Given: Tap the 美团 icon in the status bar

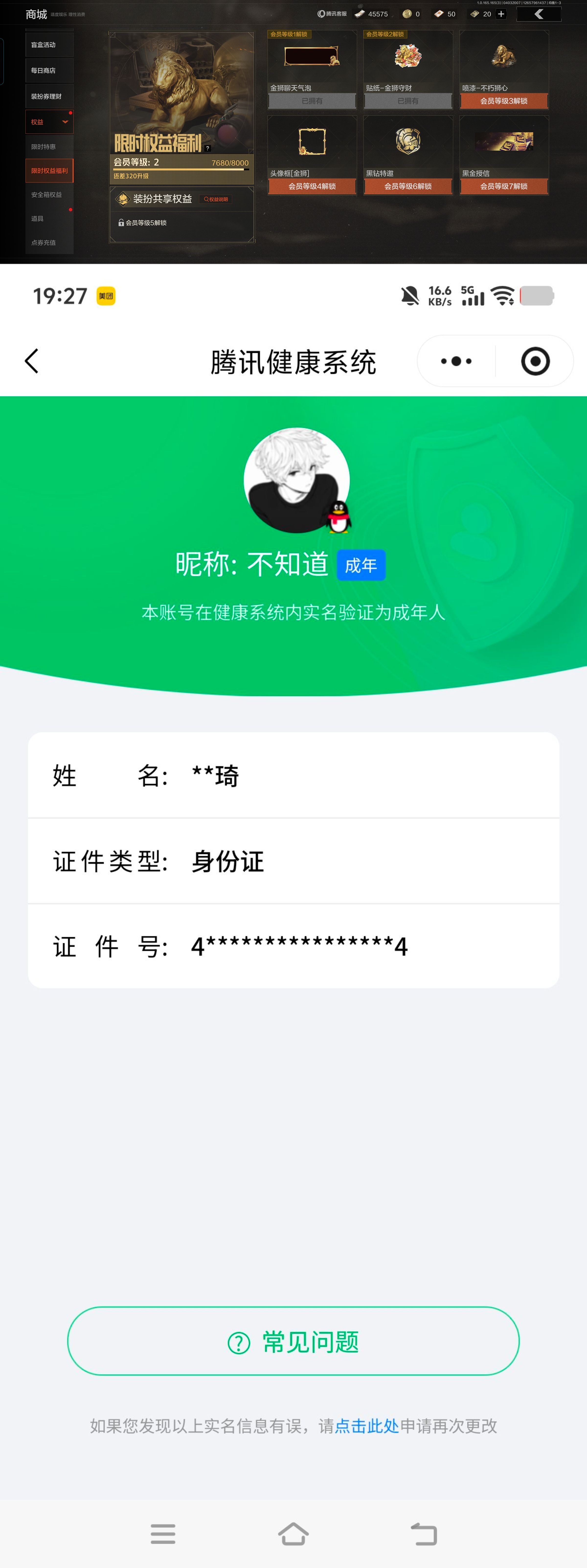Looking at the screenshot, I should (x=102, y=296).
